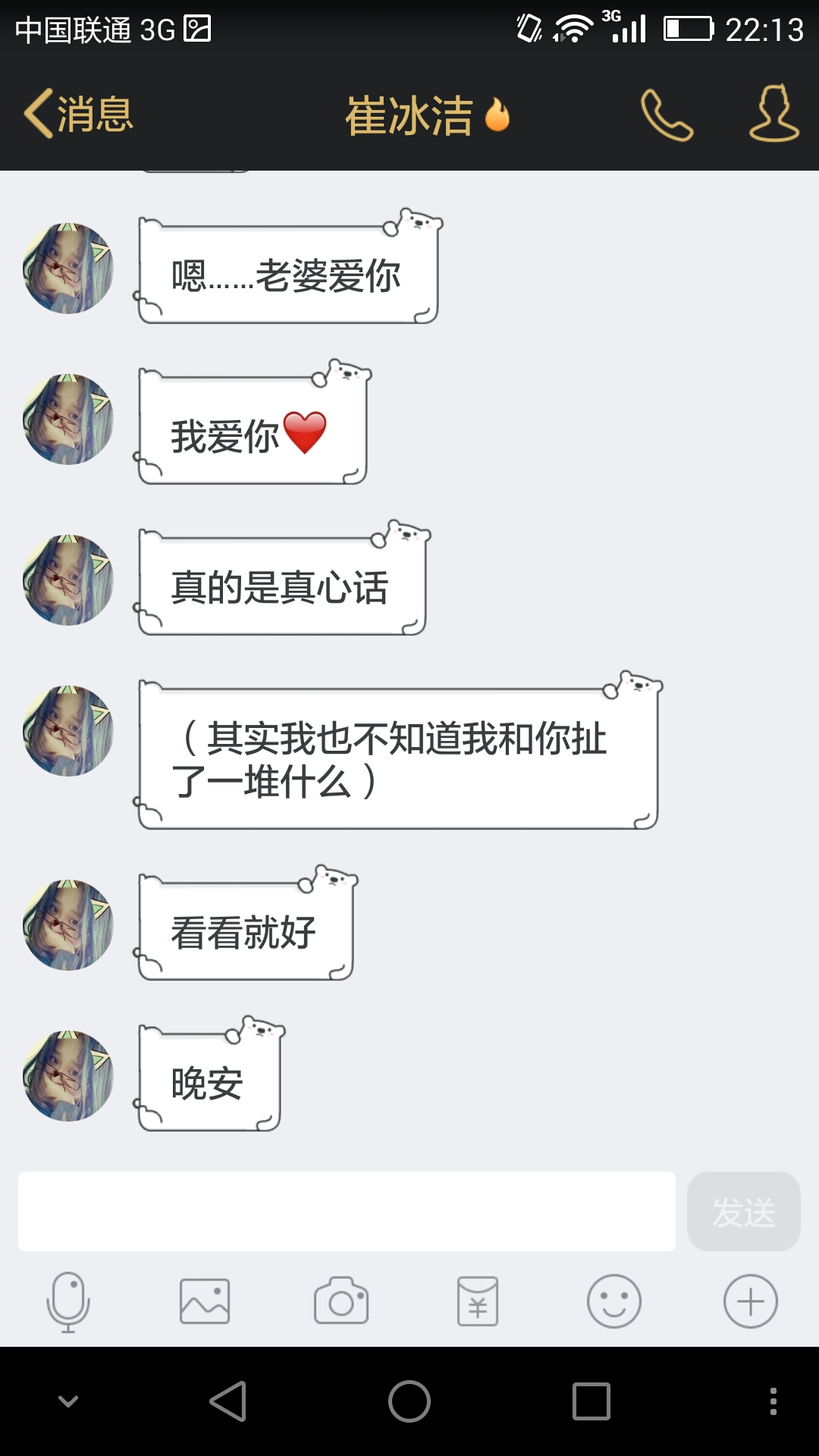Send a red packet

[478, 1301]
